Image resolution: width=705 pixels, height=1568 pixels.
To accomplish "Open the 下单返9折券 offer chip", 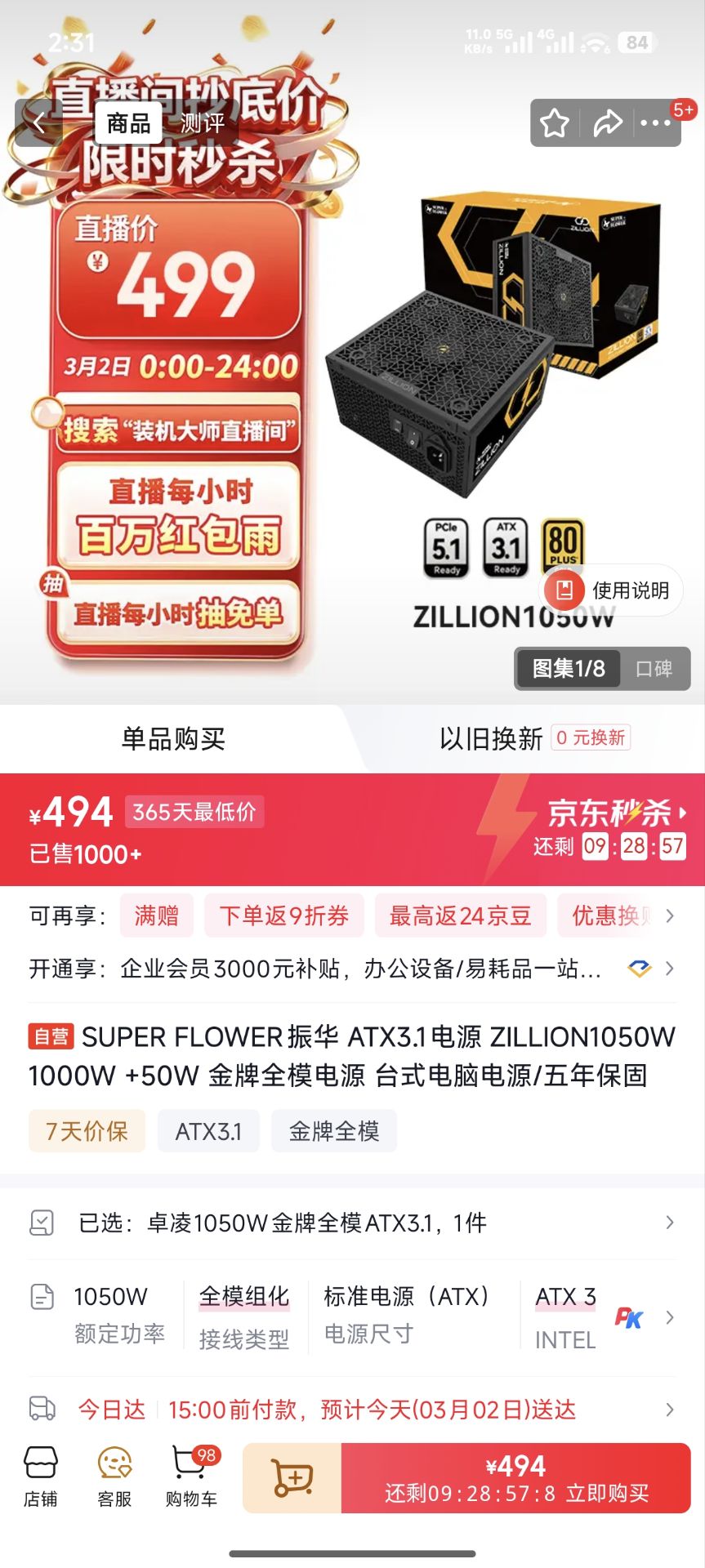I will pyautogui.click(x=283, y=915).
